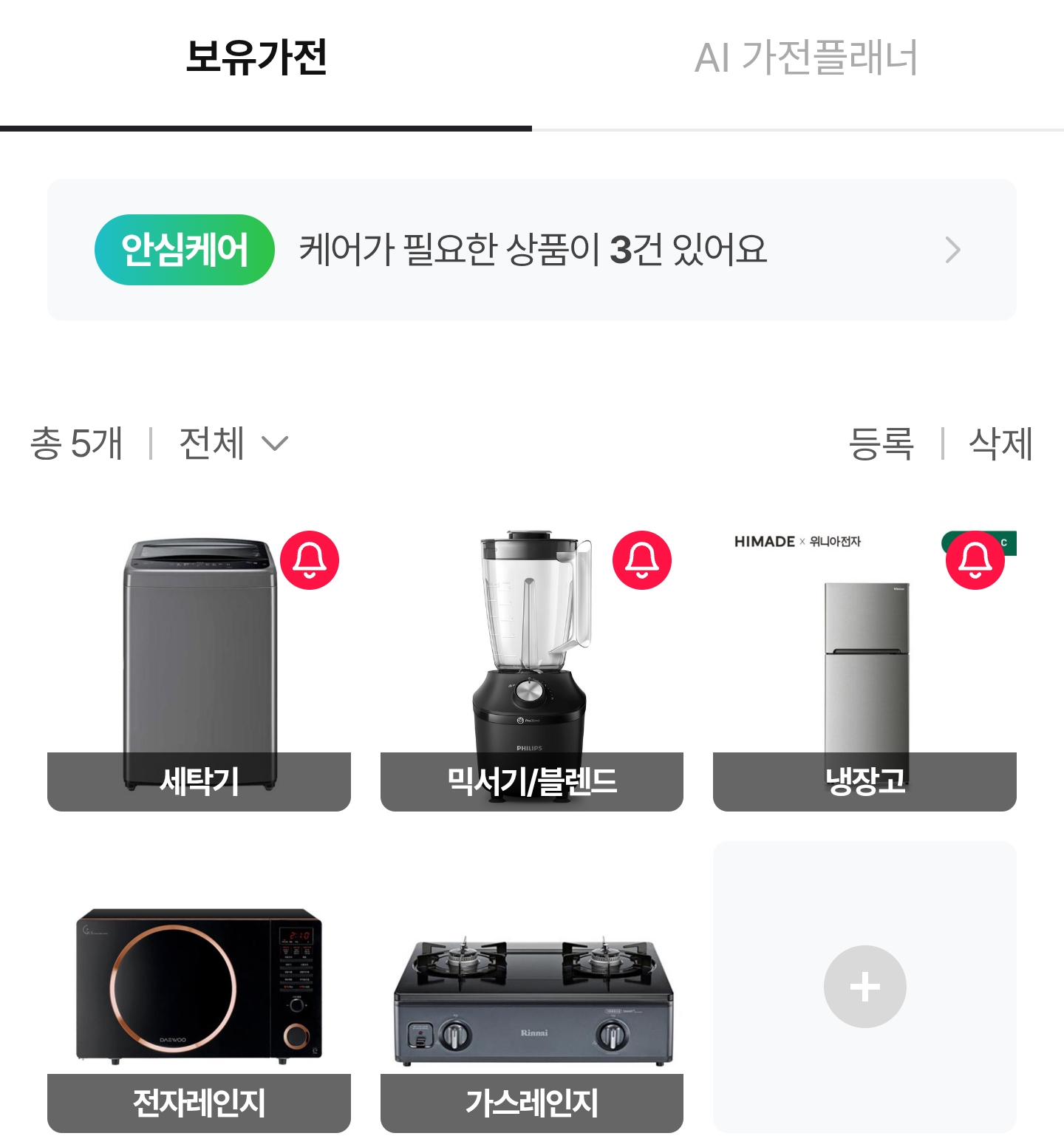Tap the bell alert on 믹서기/블렌드
This screenshot has height=1136, width=1064.
642,560
